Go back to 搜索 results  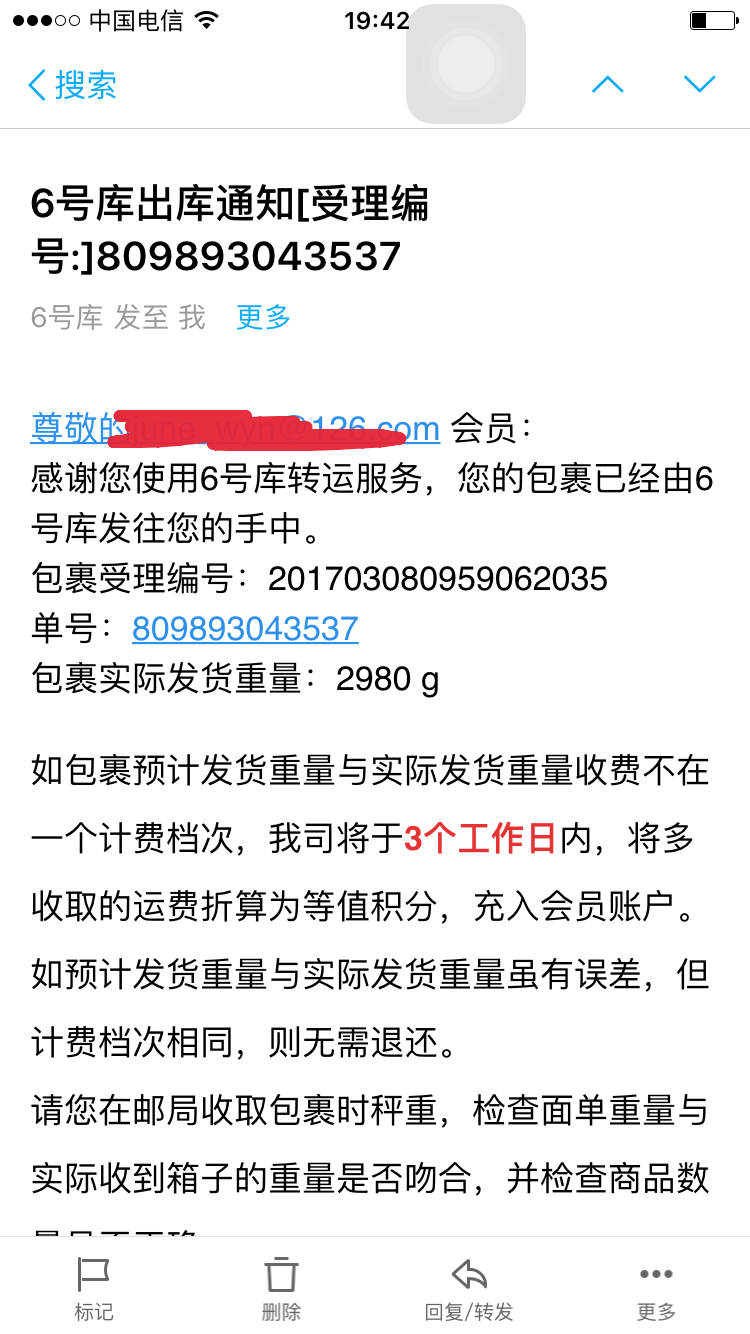tap(72, 85)
